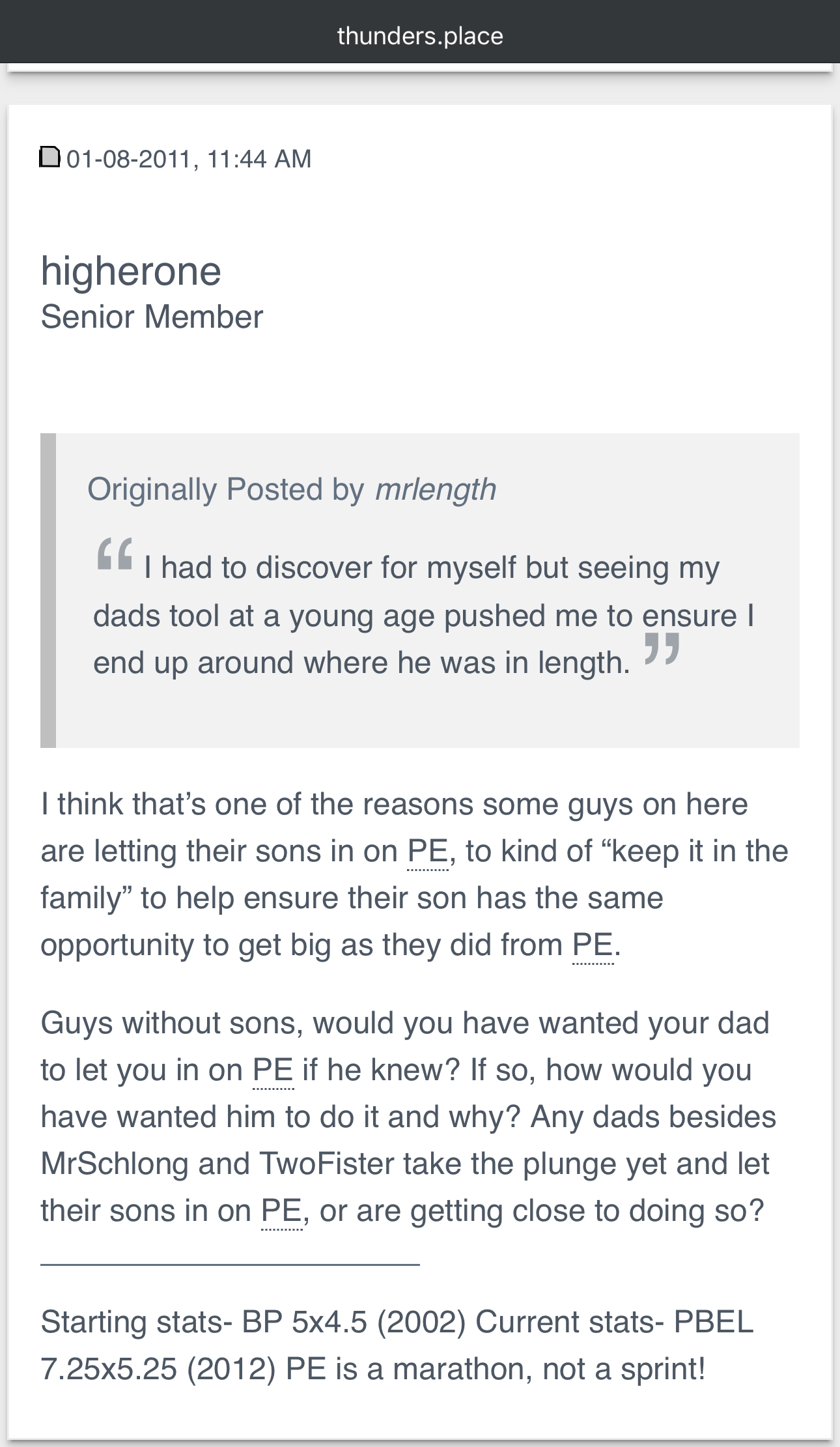Open the PE link after "sons in on"
The image size is (840, 1447).
click(x=428, y=852)
